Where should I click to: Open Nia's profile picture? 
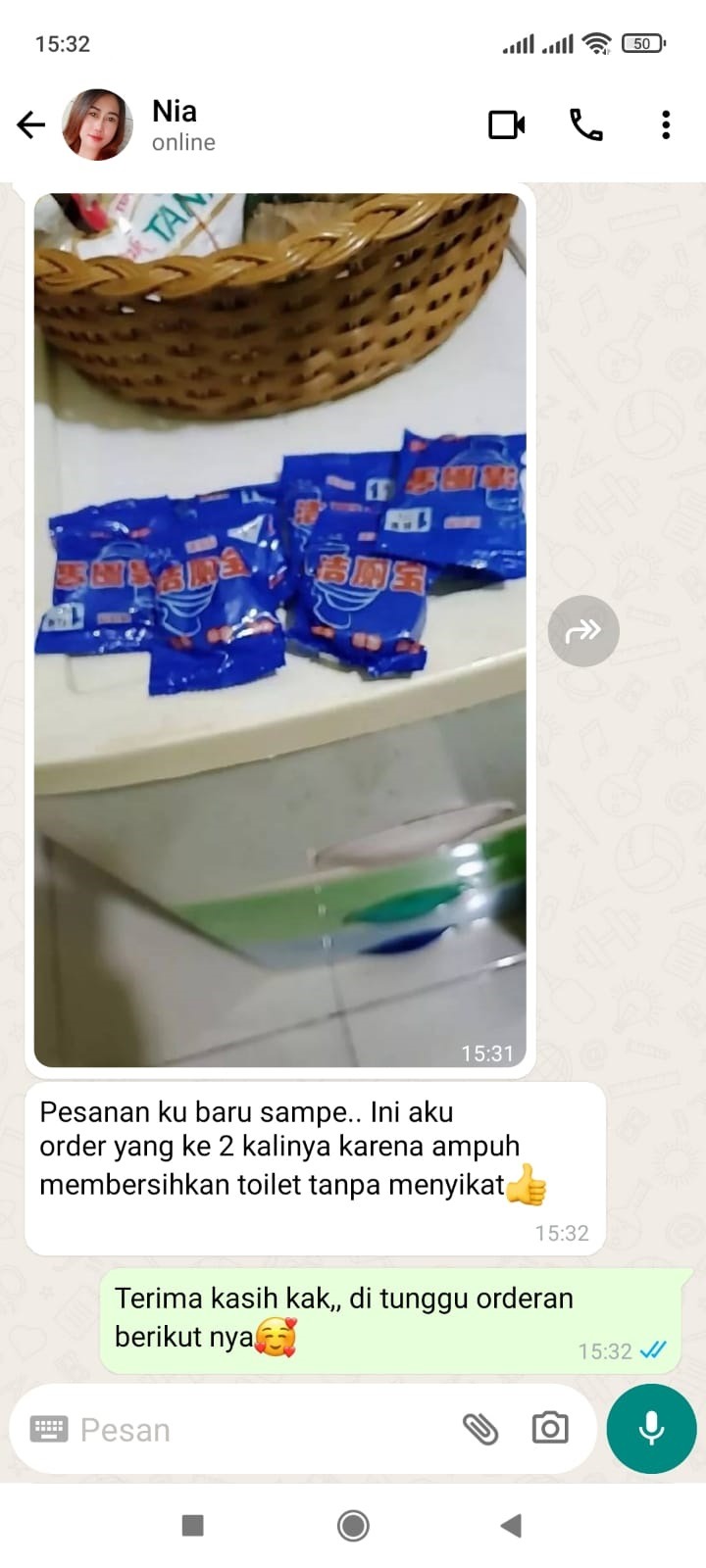97,124
